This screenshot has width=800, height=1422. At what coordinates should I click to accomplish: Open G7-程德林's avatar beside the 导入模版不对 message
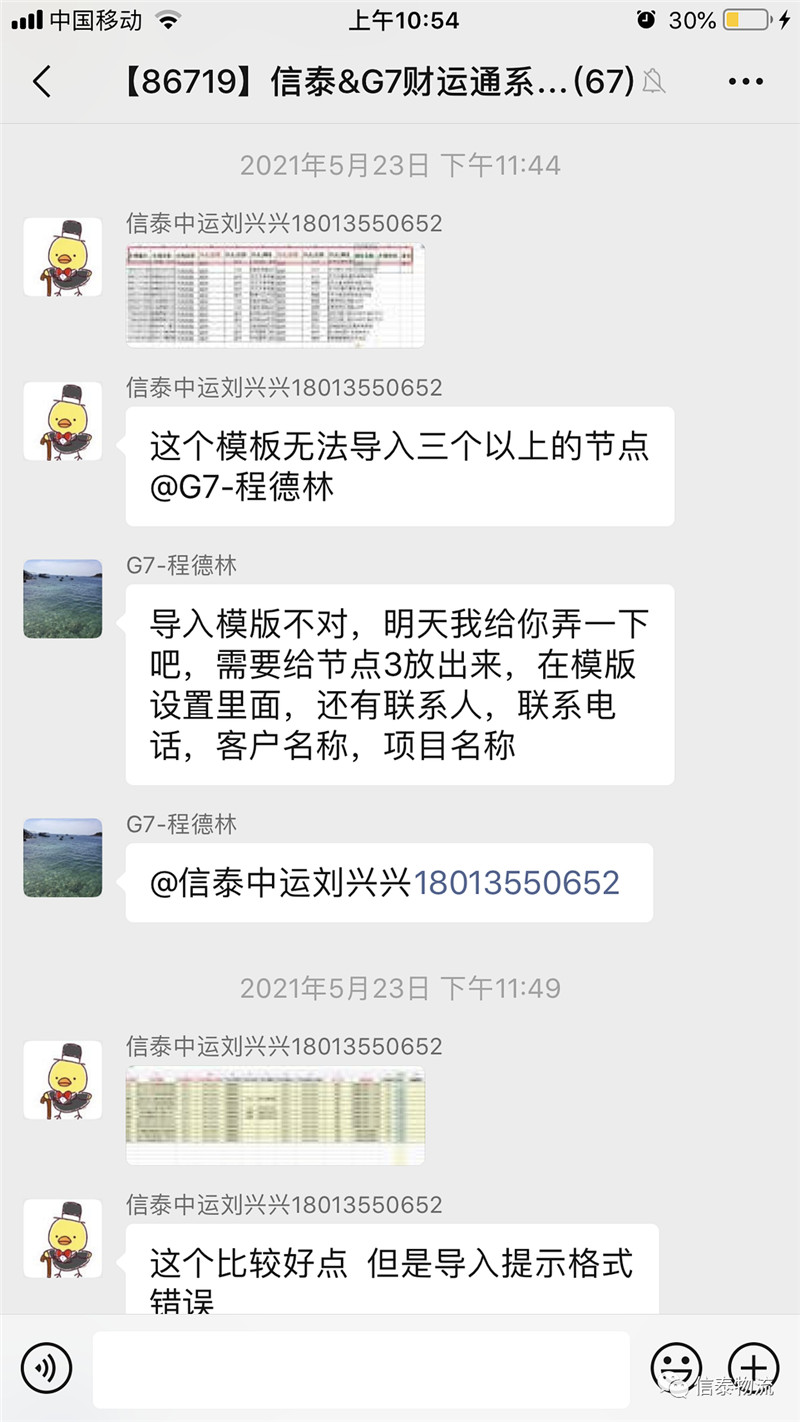pyautogui.click(x=63, y=599)
